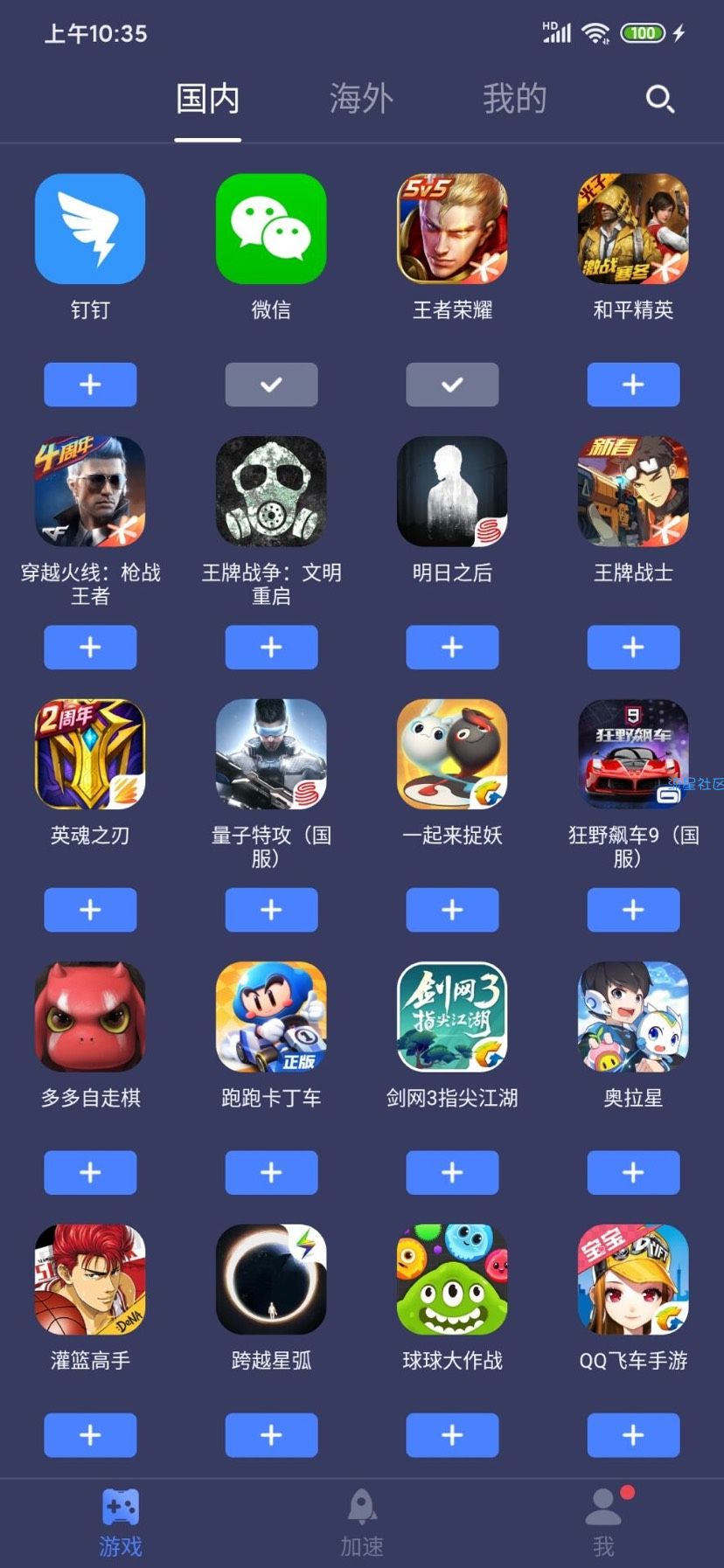Open the 穿越火线：枪战王者 game icon
The height and width of the screenshot is (1568, 724).
click(x=90, y=491)
